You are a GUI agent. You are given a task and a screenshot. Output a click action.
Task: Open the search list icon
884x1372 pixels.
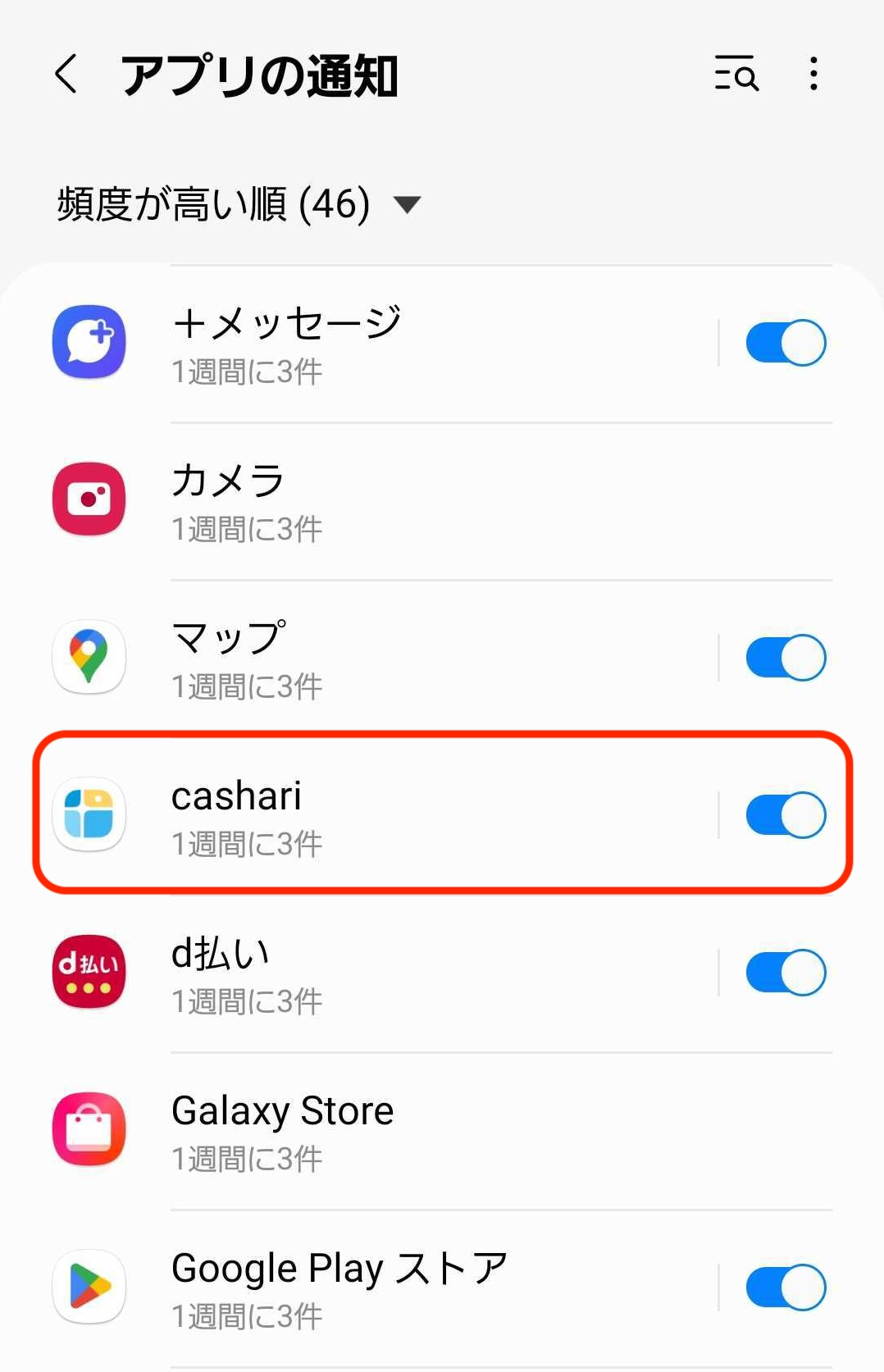point(736,75)
